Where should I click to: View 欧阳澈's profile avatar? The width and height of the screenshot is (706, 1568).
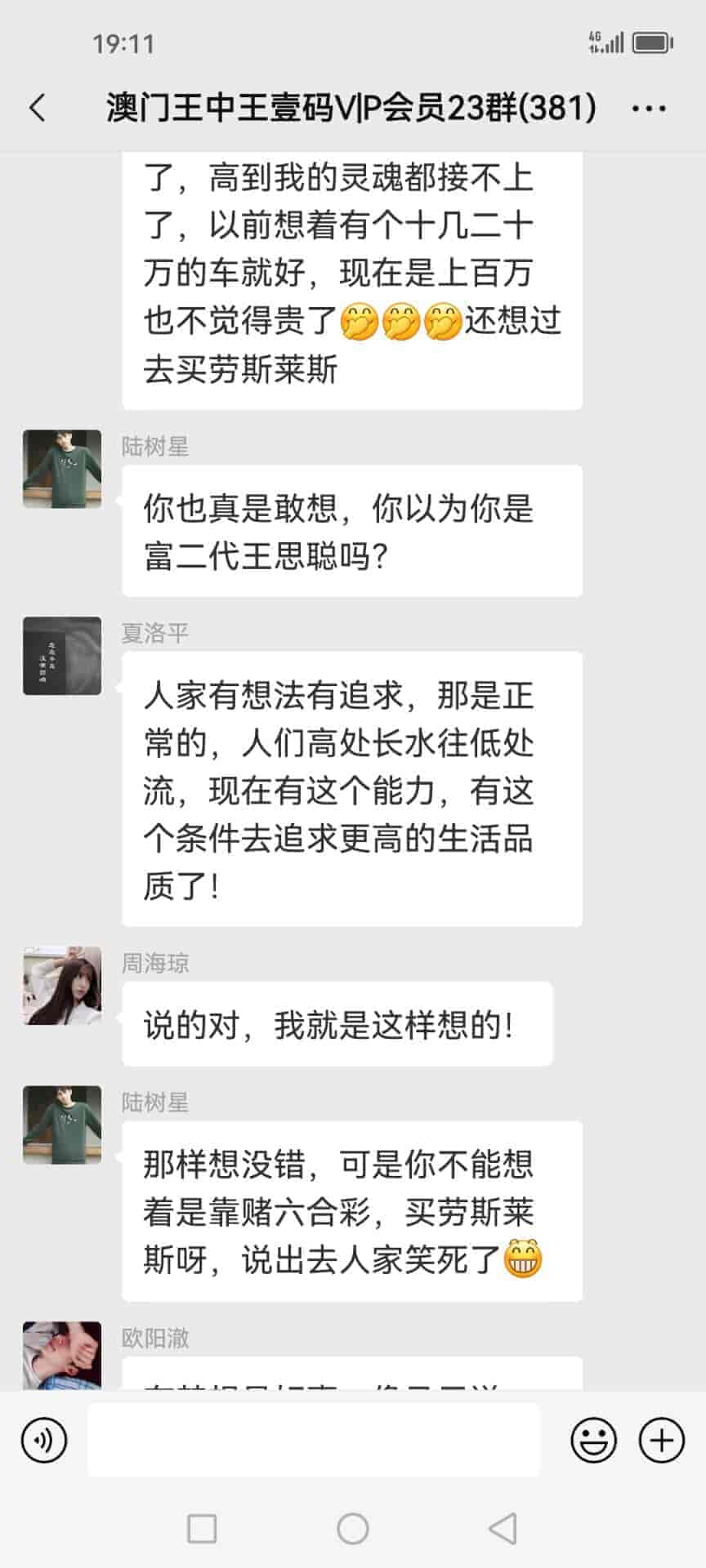62,1355
